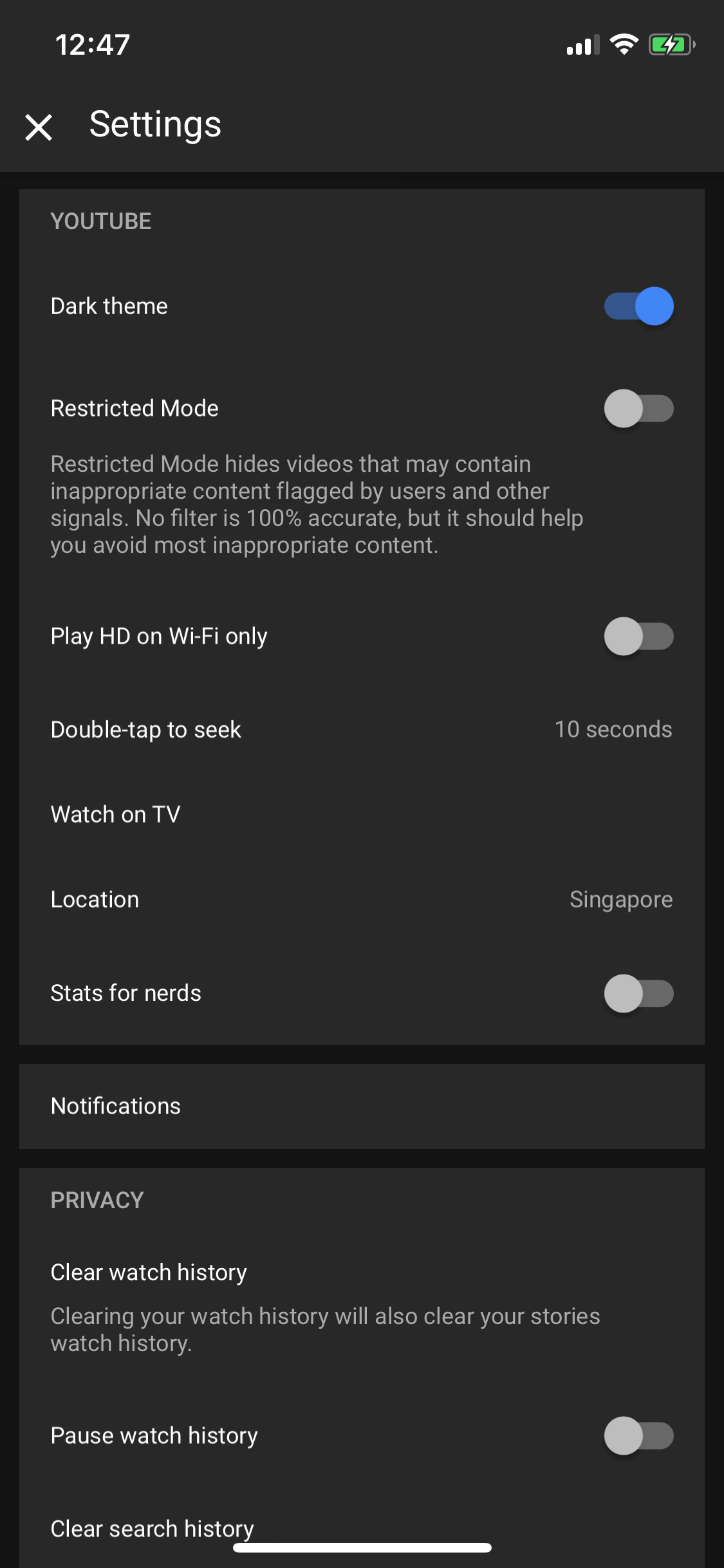
Task: Enable Restricted Mode
Action: pos(638,408)
